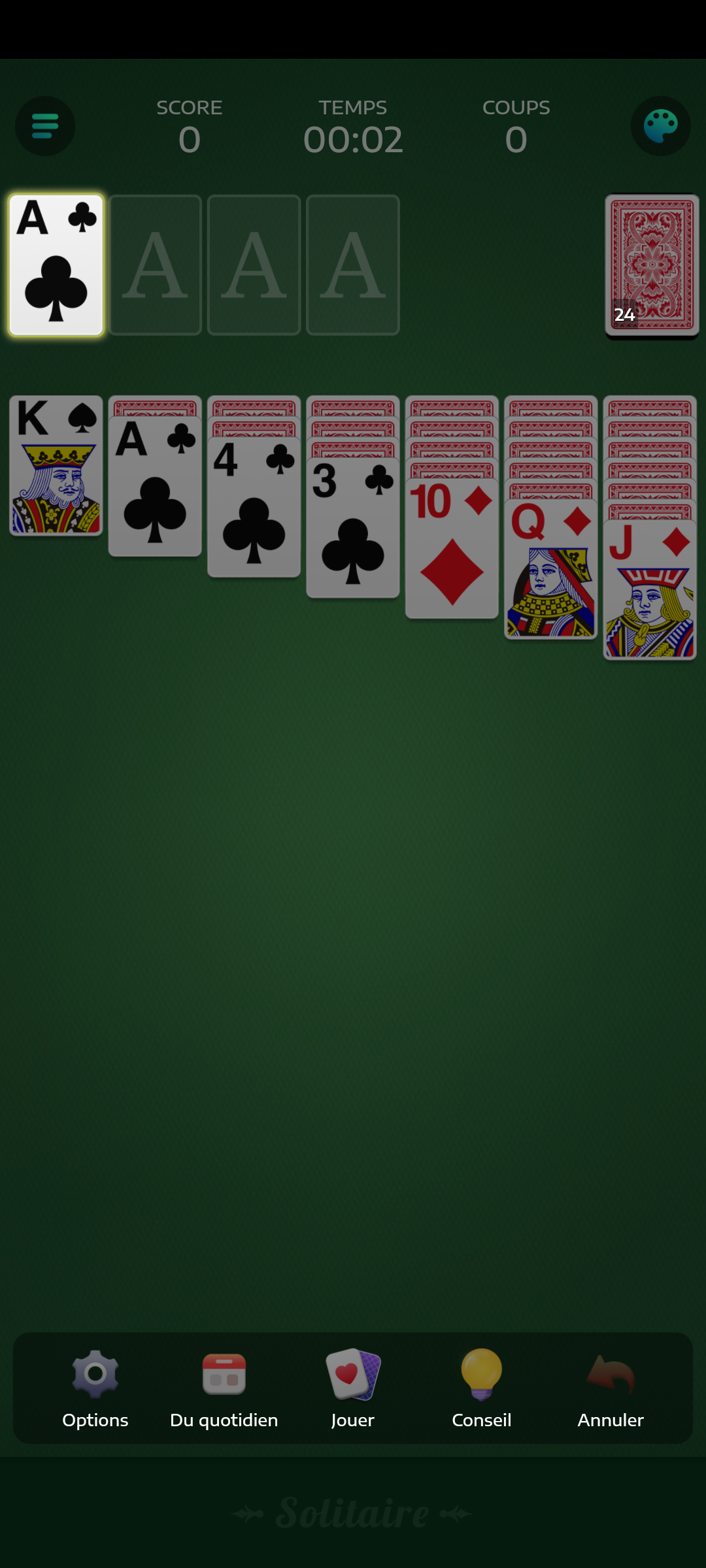Tap Jouer to start a game
The width and height of the screenshot is (706, 1568).
coord(353,1389)
